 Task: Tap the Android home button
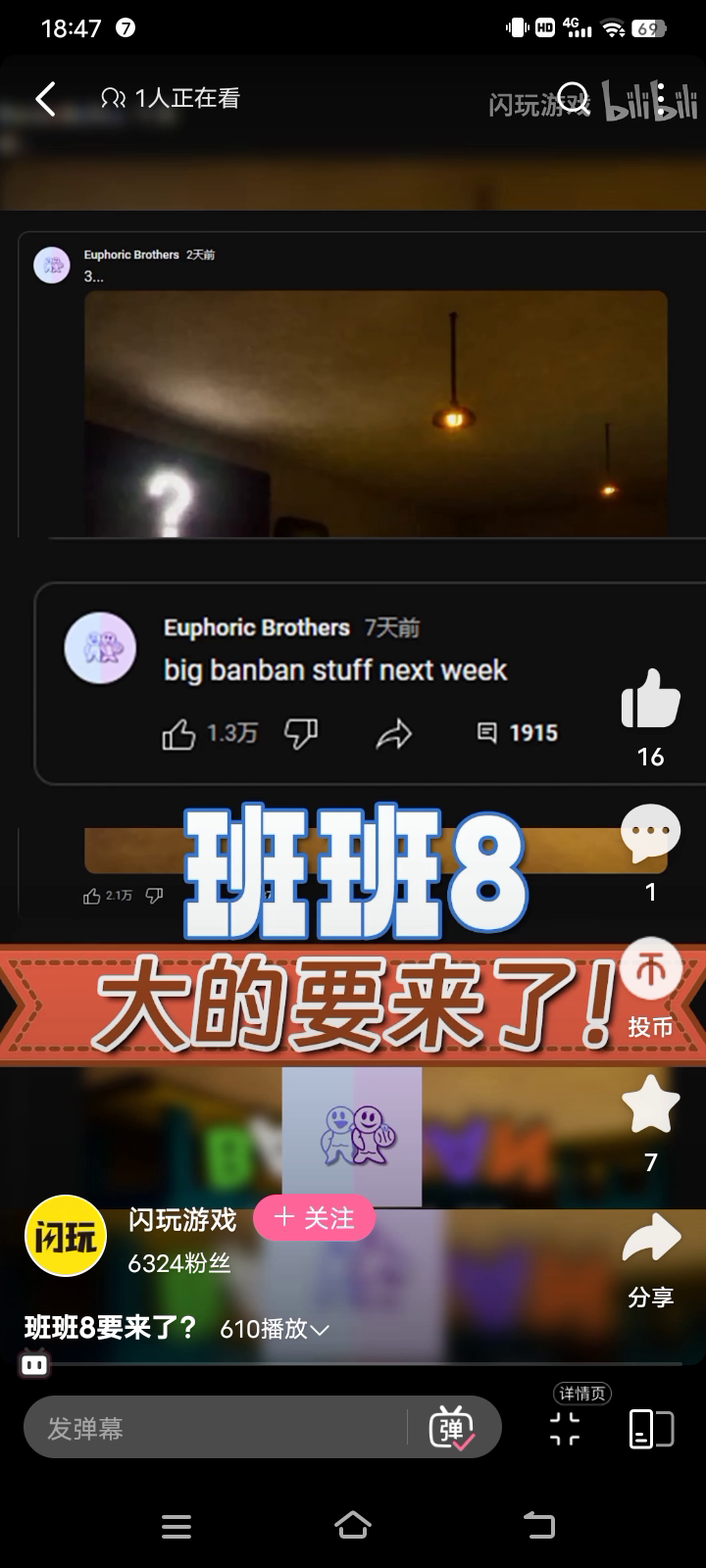(x=353, y=1525)
